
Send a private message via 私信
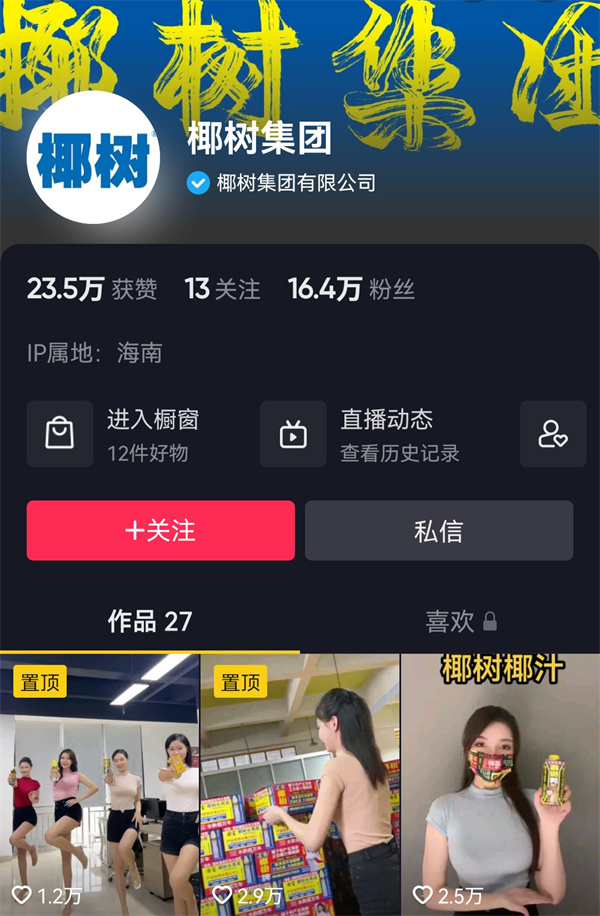[x=438, y=530]
